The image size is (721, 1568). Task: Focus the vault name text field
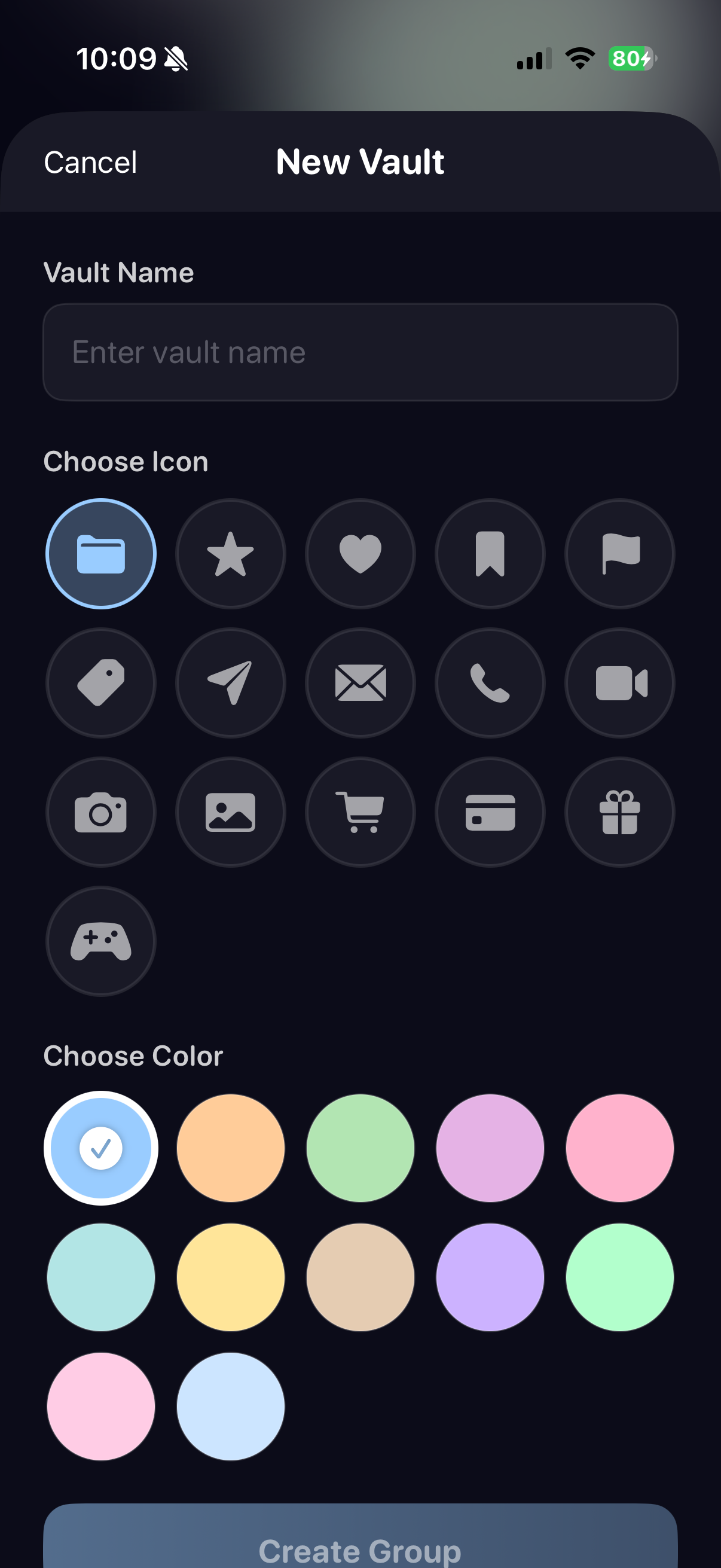pos(360,352)
